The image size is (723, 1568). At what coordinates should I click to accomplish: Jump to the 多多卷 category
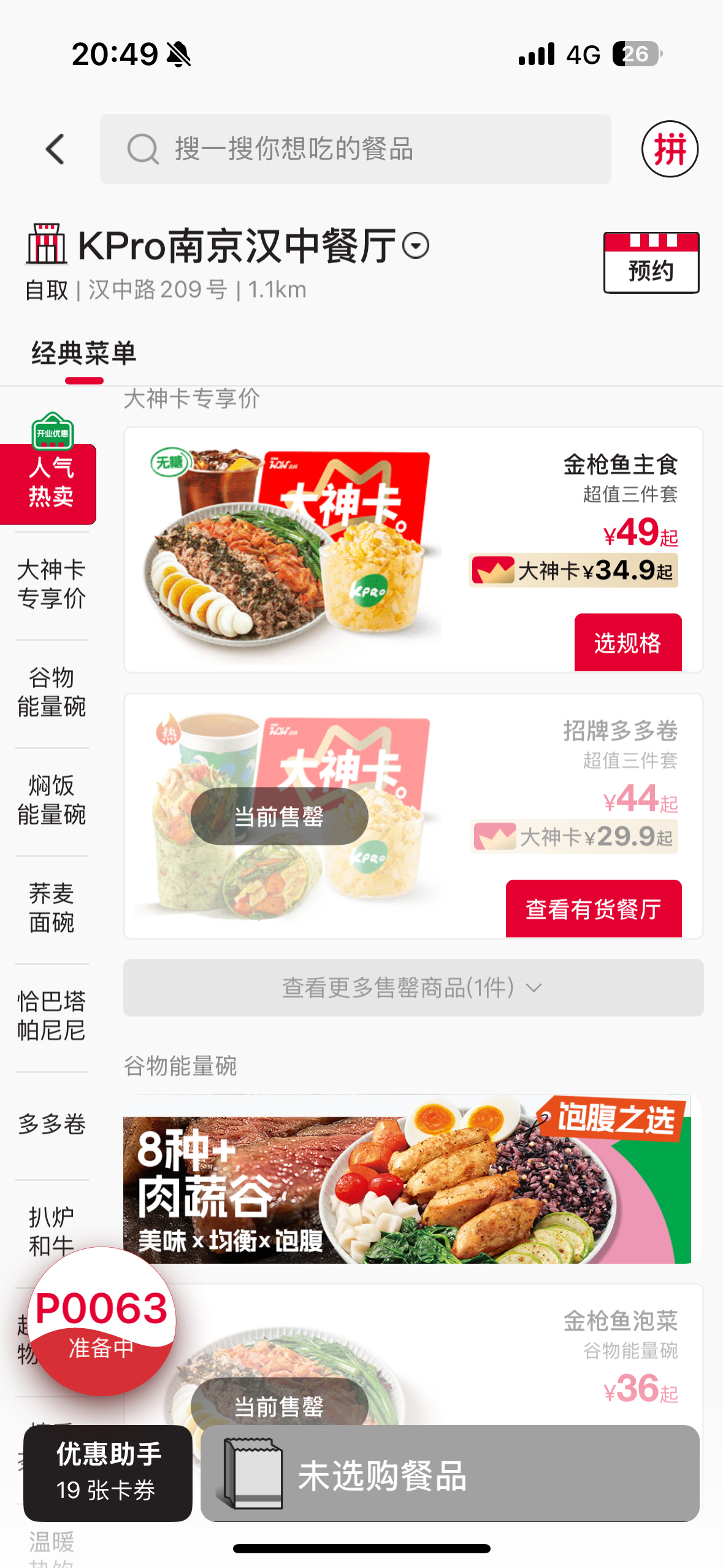pos(52,1124)
